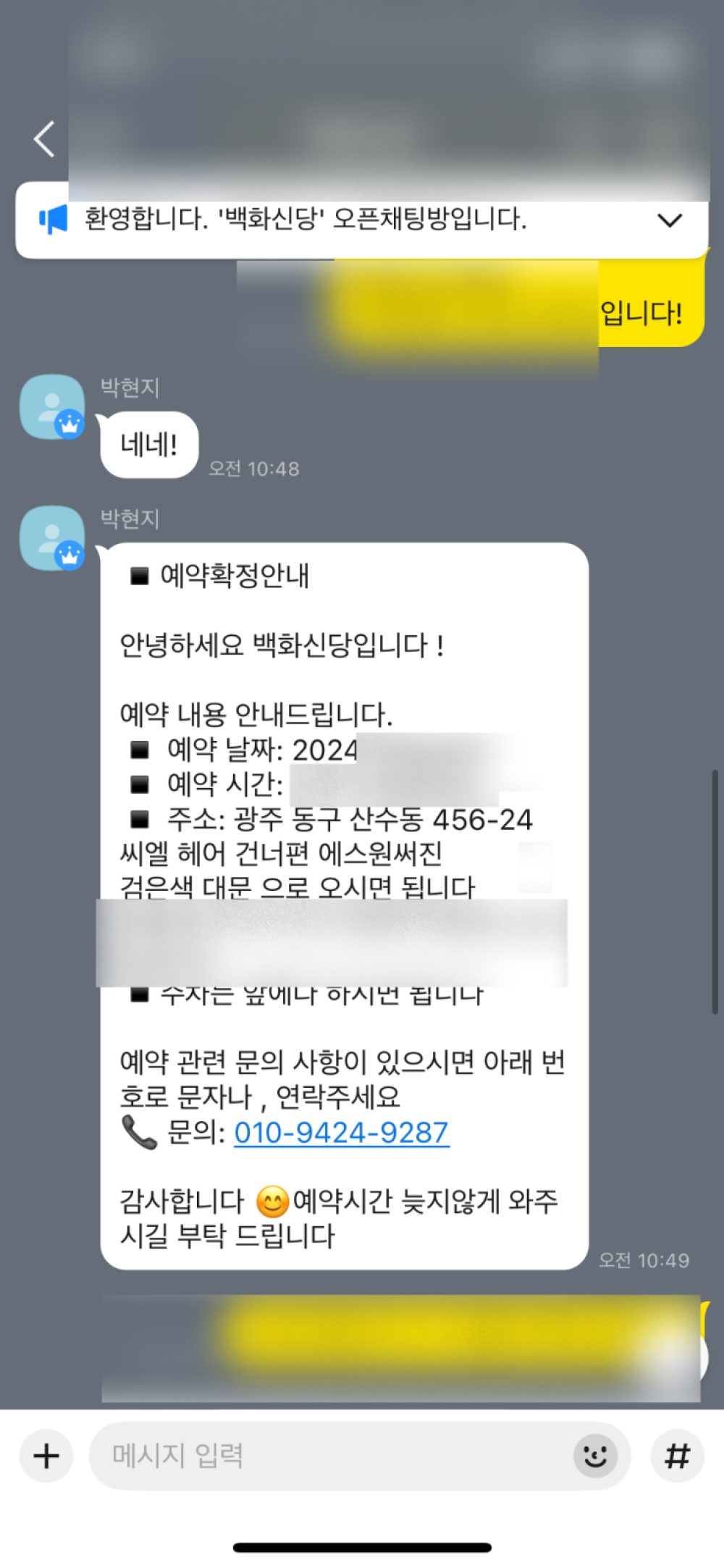
Task: Call the linked number 010-9424-9287
Action: pos(341,1133)
